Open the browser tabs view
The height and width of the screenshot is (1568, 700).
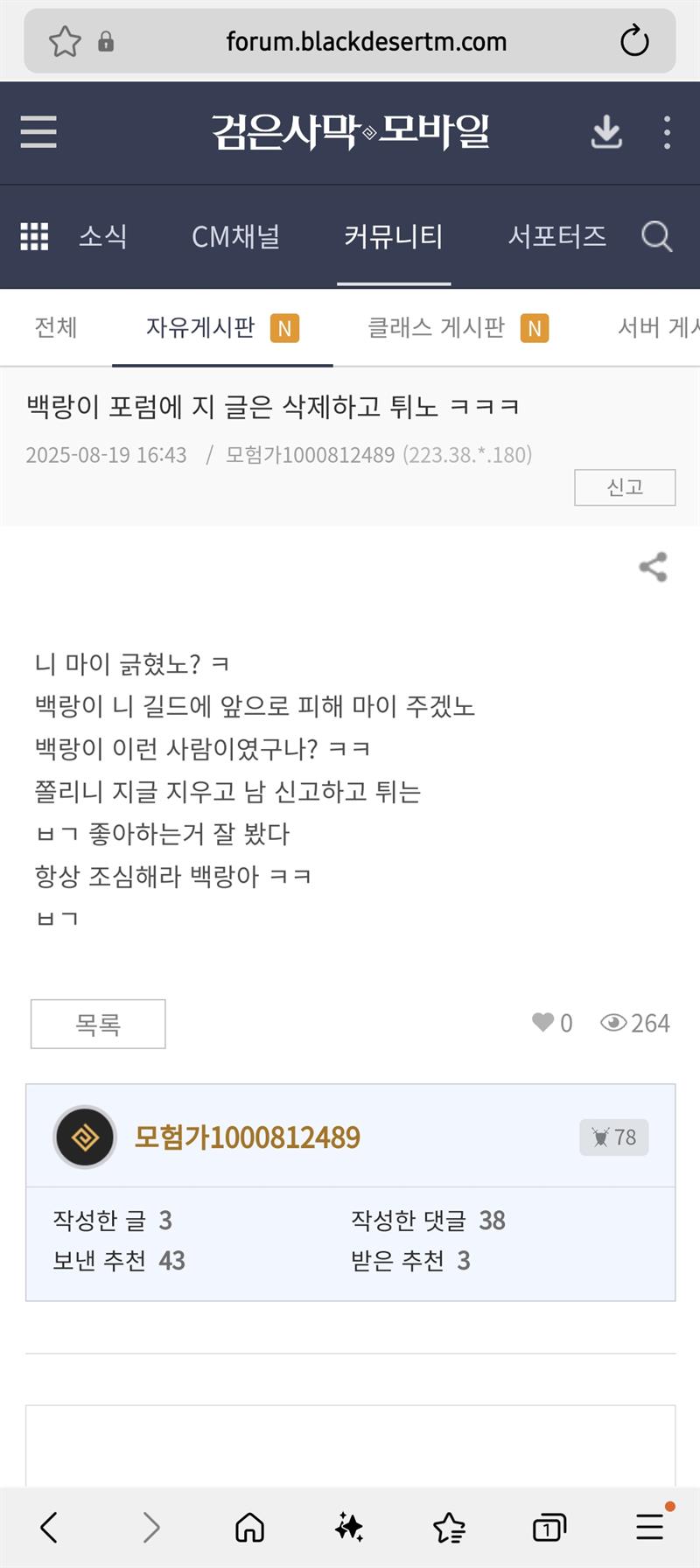[549, 1528]
